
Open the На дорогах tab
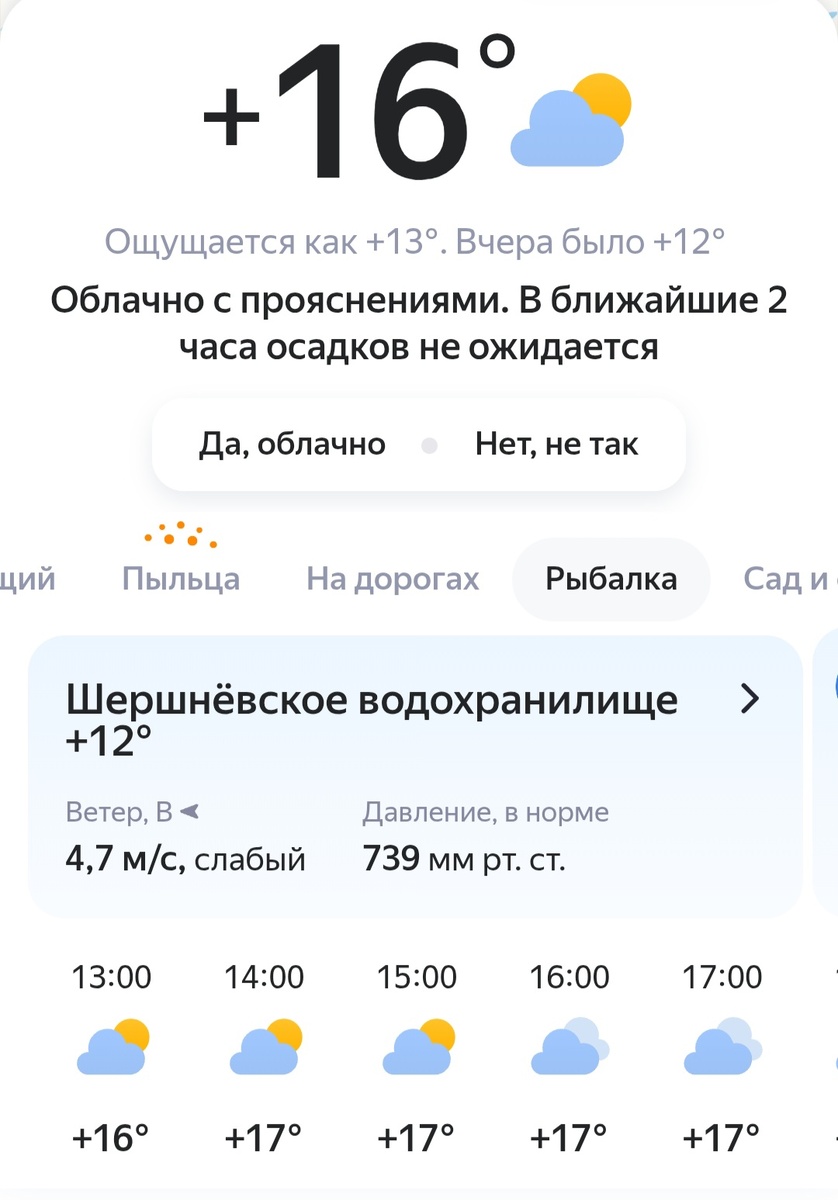[392, 579]
